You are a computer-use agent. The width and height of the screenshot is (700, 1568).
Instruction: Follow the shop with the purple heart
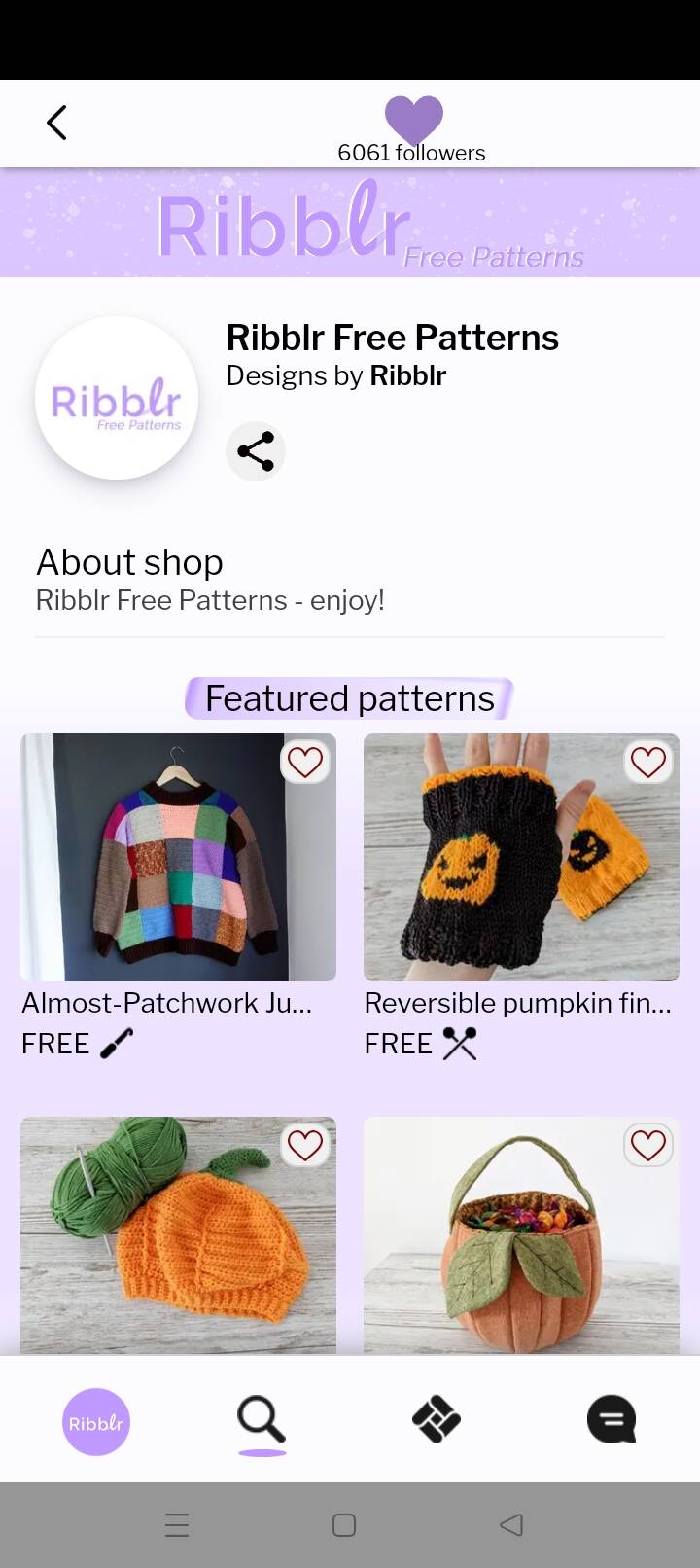[414, 119]
